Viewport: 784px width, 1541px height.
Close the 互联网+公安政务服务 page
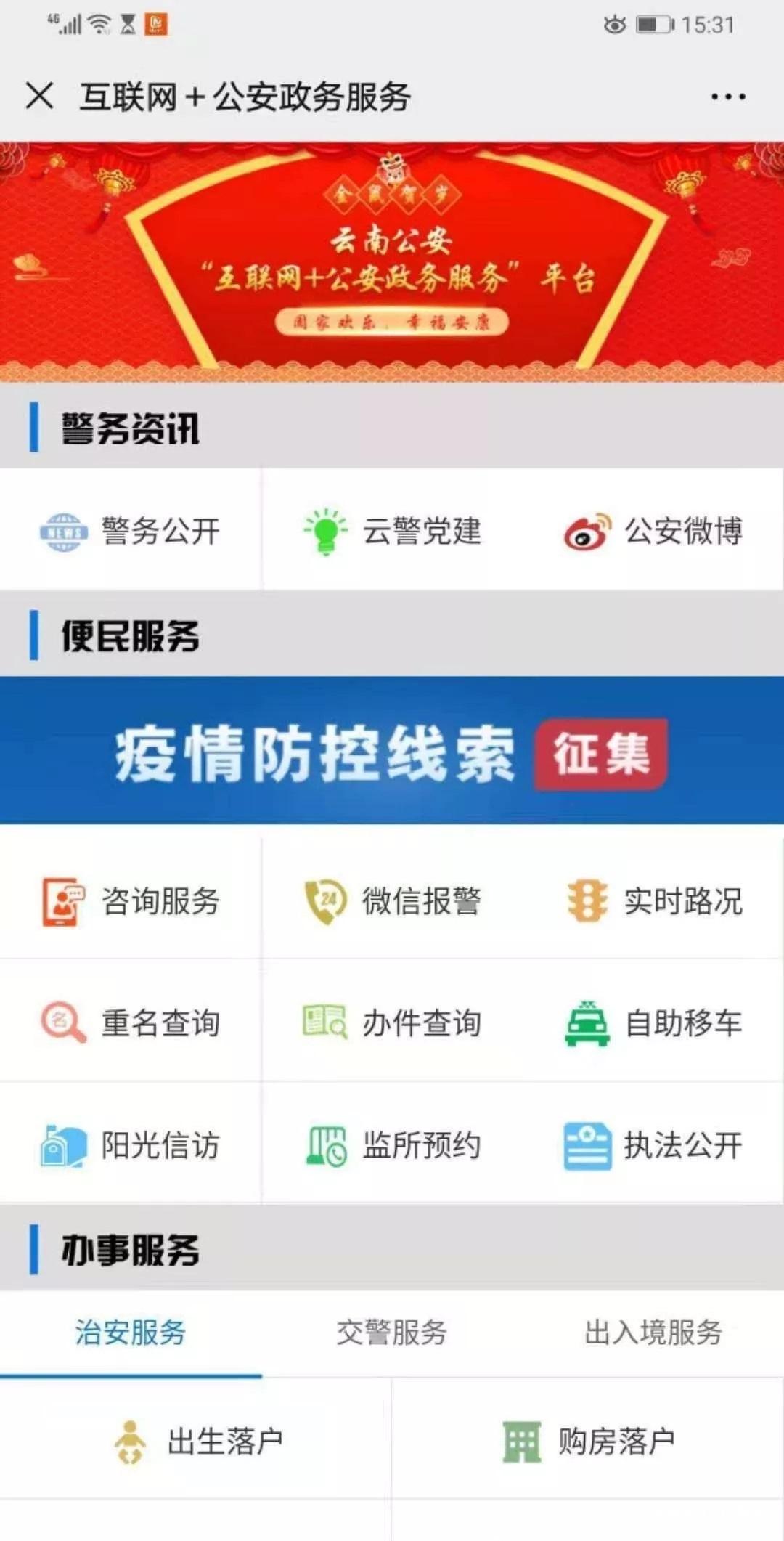tap(40, 96)
